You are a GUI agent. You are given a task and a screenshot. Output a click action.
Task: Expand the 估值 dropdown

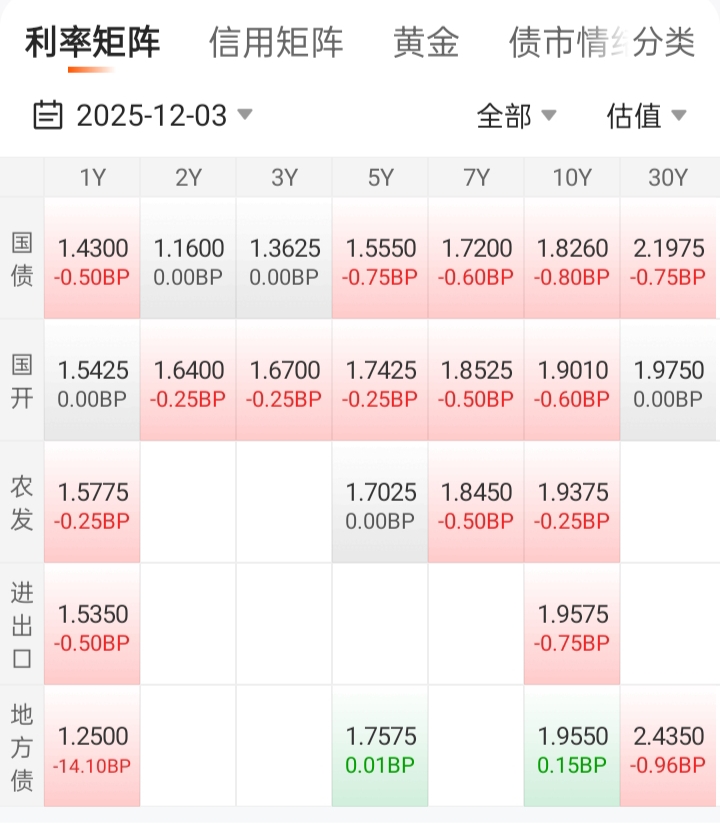647,115
